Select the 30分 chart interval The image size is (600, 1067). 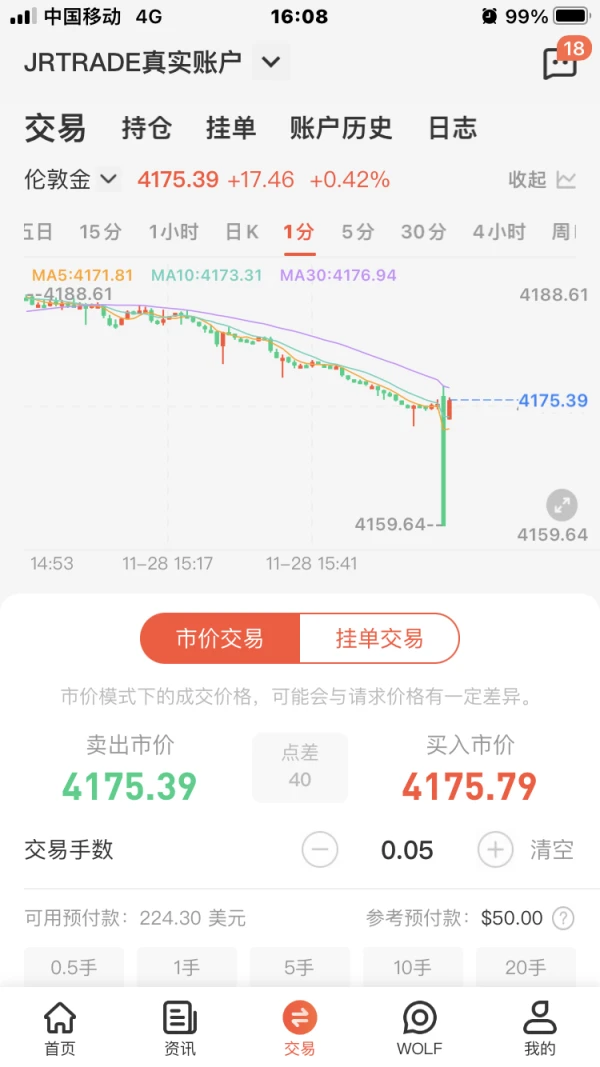click(423, 232)
